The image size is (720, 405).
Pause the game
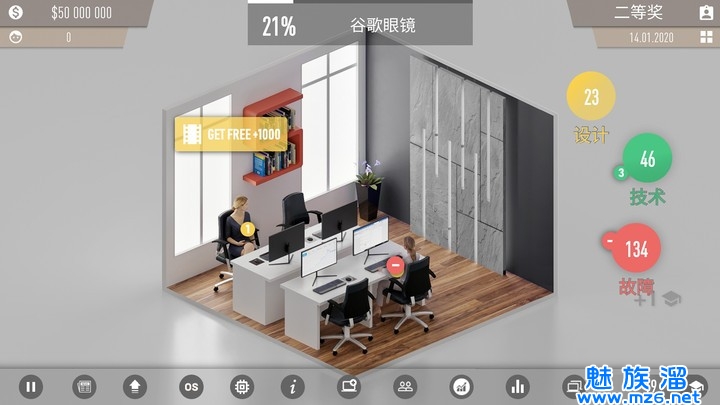click(x=31, y=385)
